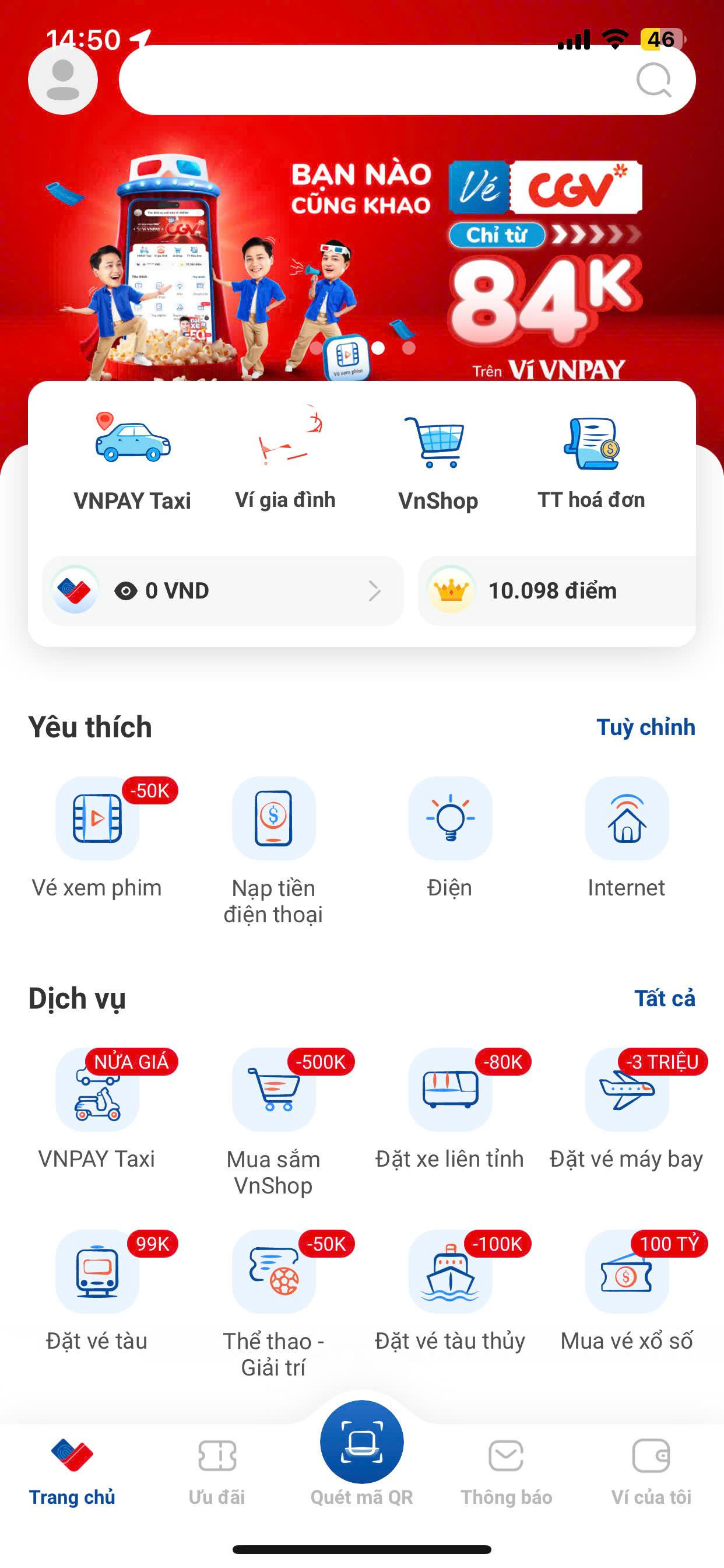Open the Điện lightbulb service
The image size is (724, 1568).
click(x=450, y=818)
